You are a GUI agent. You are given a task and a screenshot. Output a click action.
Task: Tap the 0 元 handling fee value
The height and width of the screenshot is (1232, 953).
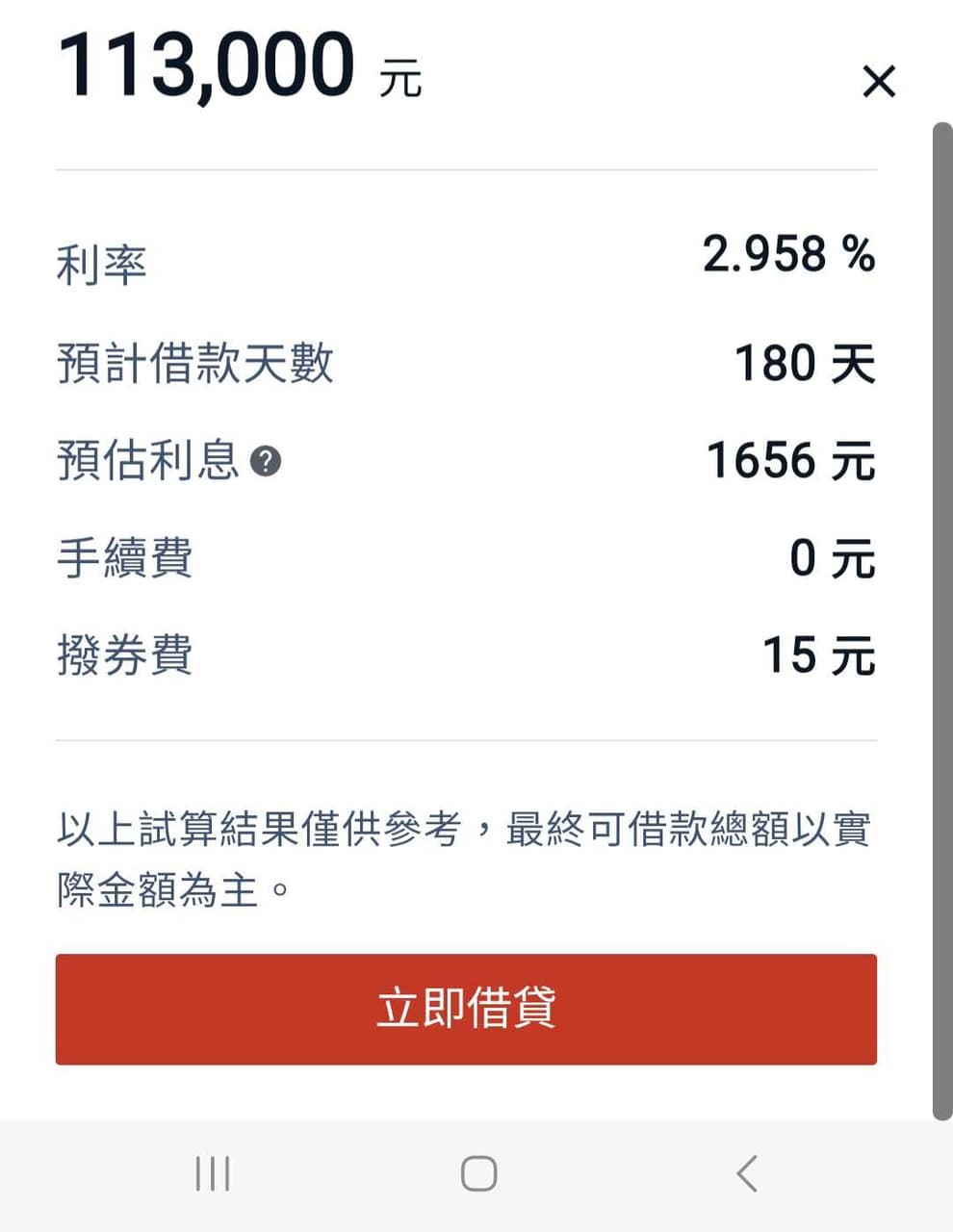tap(833, 558)
